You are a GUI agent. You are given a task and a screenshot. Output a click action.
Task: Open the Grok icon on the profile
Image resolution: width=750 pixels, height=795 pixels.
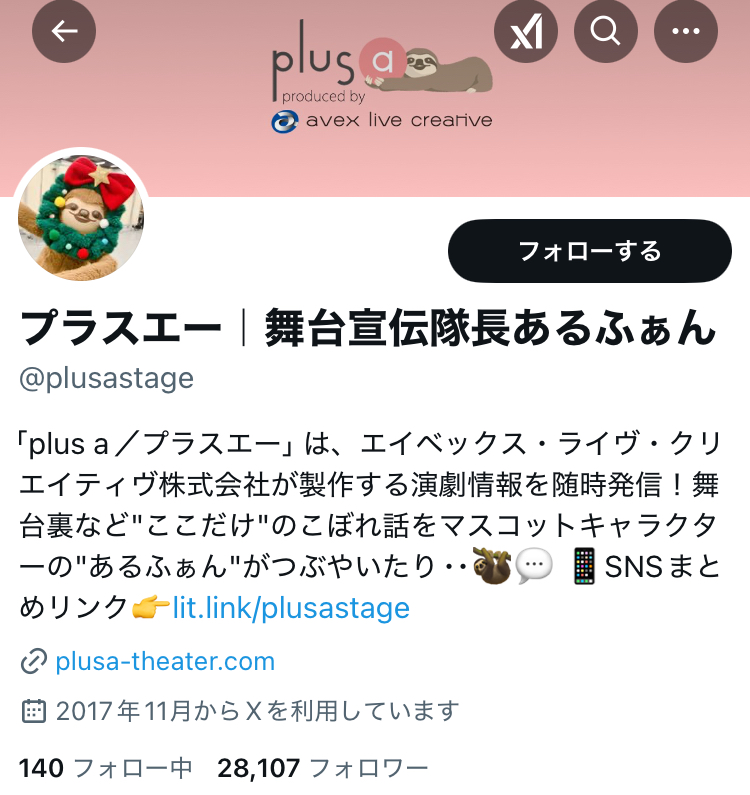(x=526, y=32)
